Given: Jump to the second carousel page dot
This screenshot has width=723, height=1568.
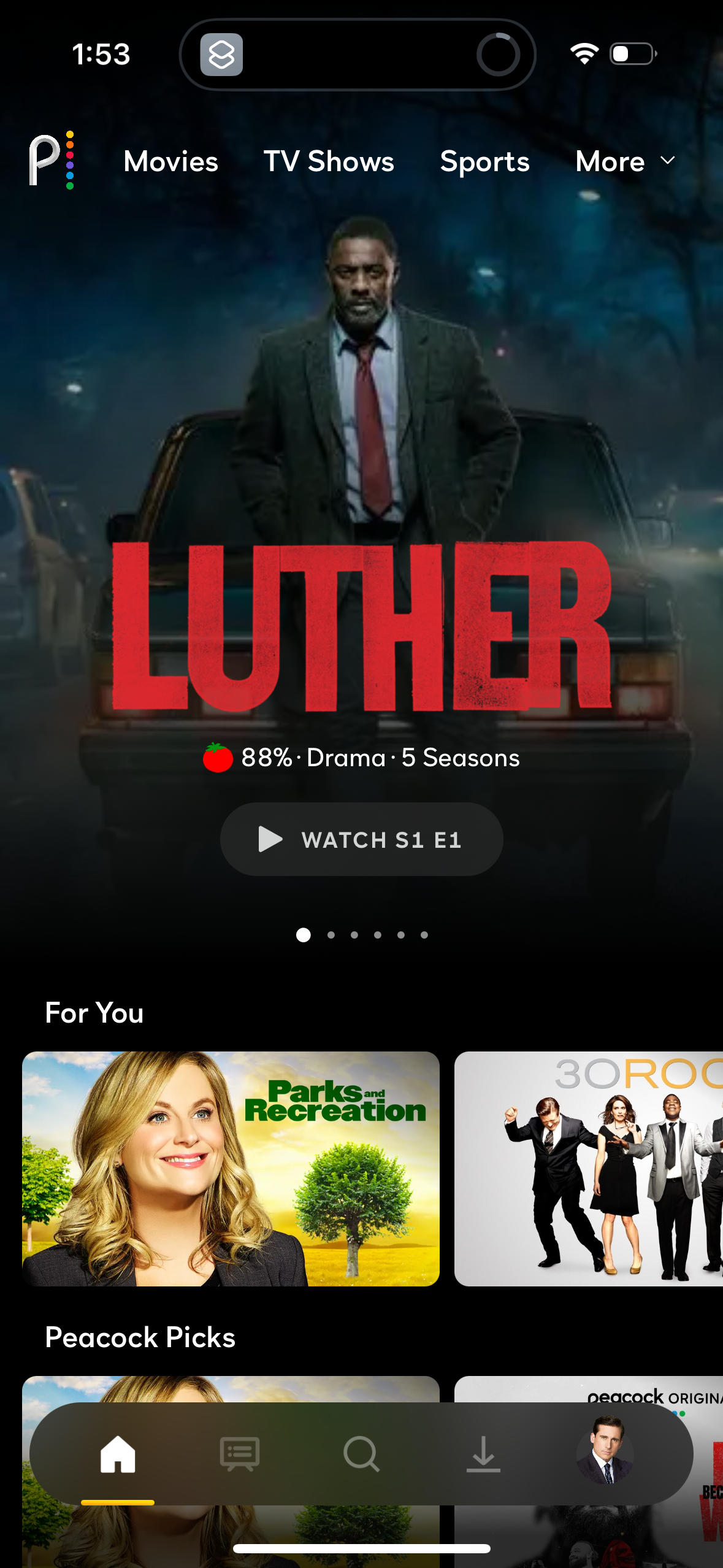Looking at the screenshot, I should [x=331, y=935].
